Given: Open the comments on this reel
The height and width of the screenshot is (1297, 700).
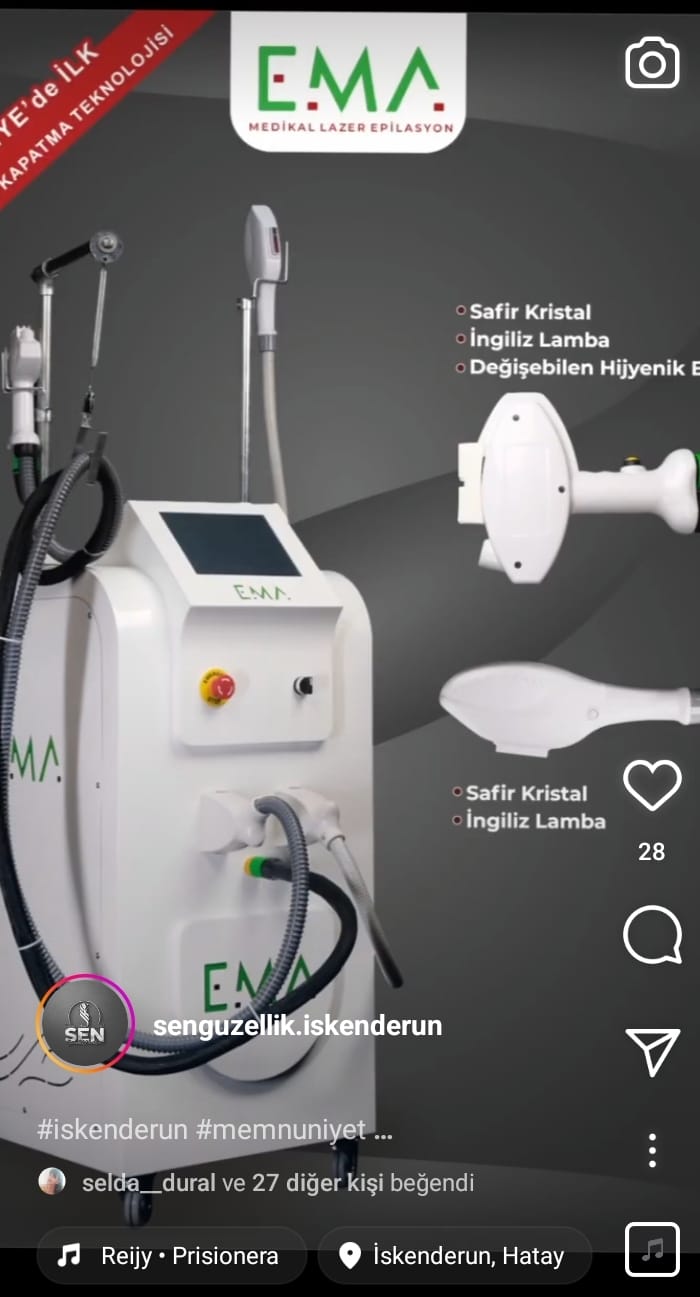Looking at the screenshot, I should pyautogui.click(x=652, y=937).
